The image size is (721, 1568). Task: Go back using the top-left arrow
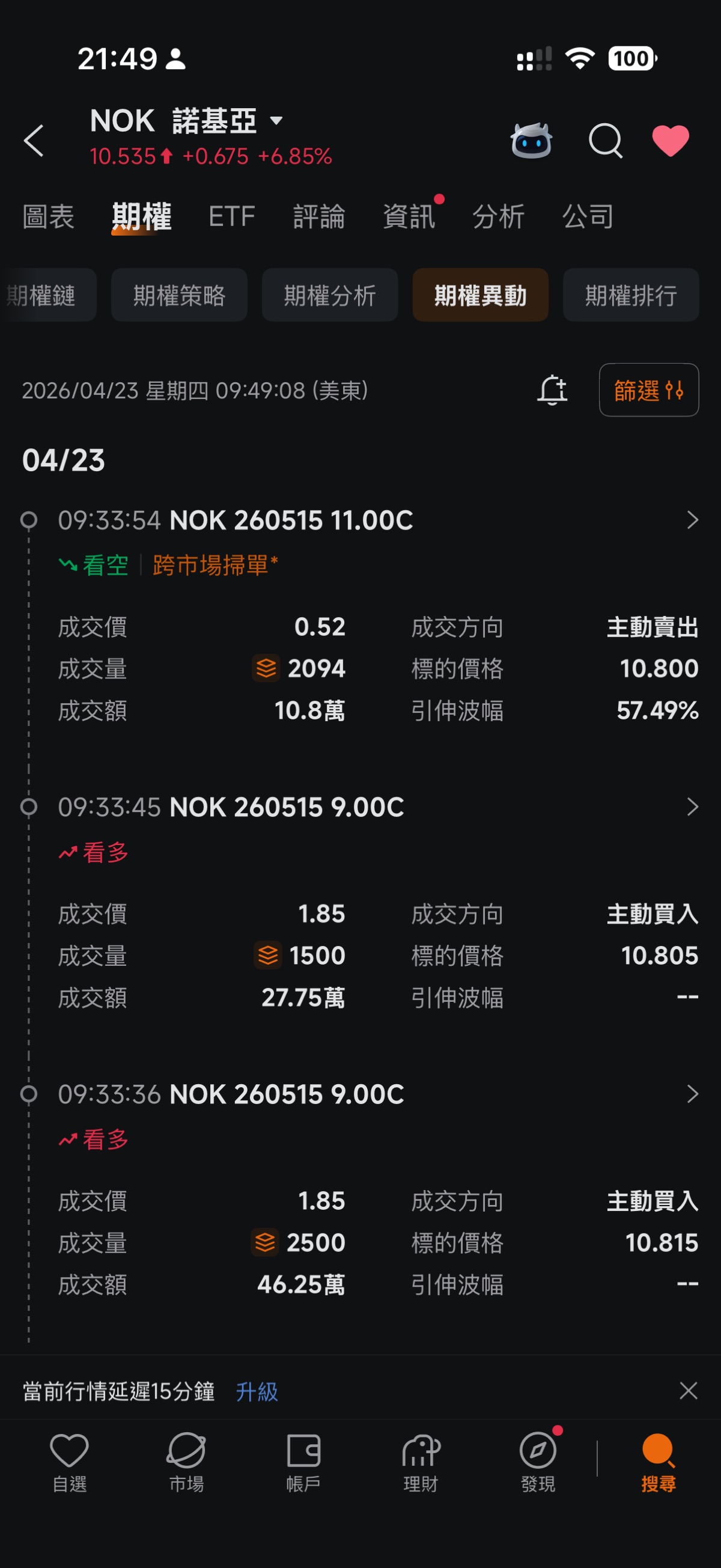click(x=34, y=141)
